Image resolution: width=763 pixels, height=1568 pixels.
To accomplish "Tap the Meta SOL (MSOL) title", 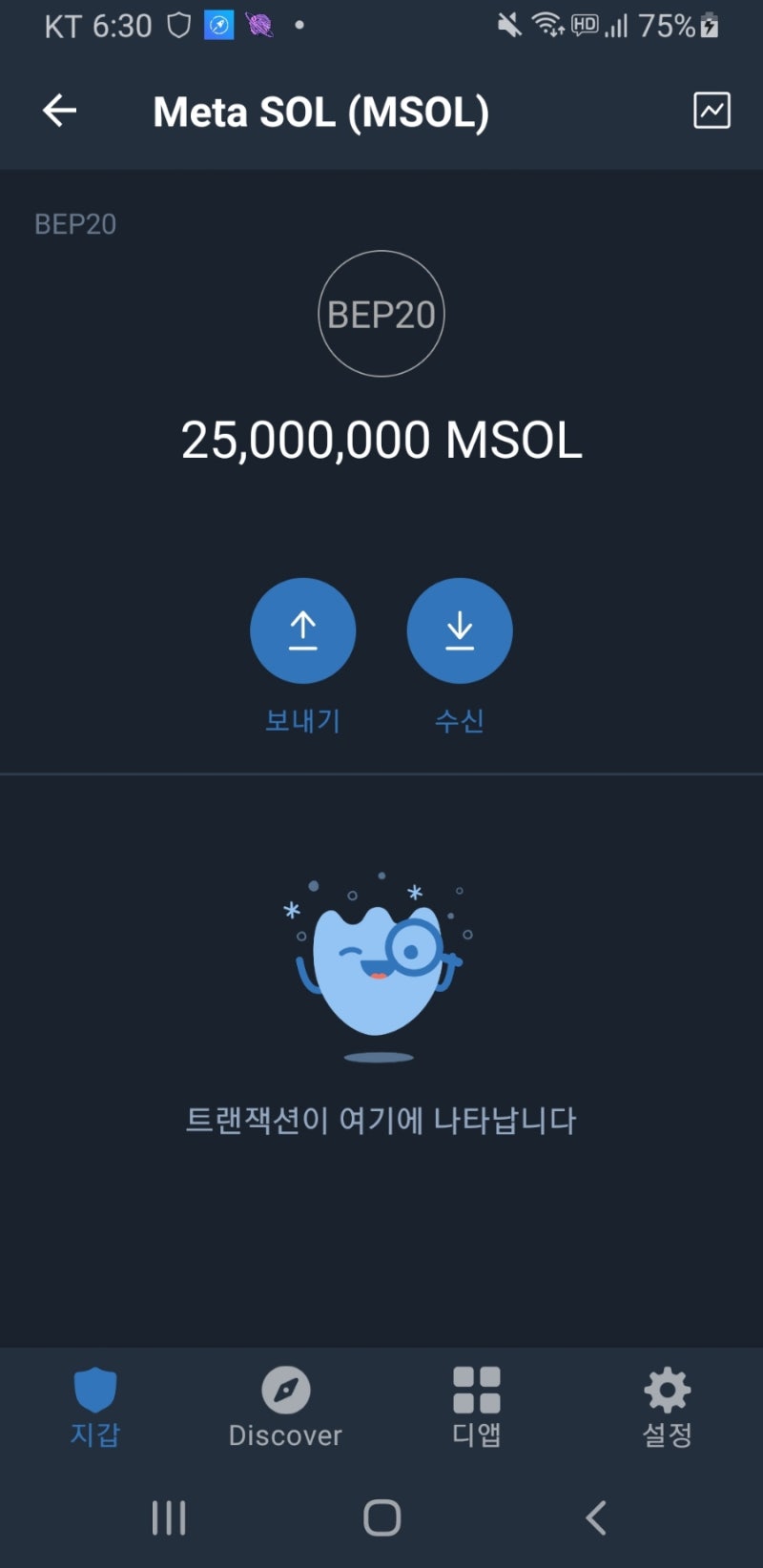I will click(x=320, y=112).
